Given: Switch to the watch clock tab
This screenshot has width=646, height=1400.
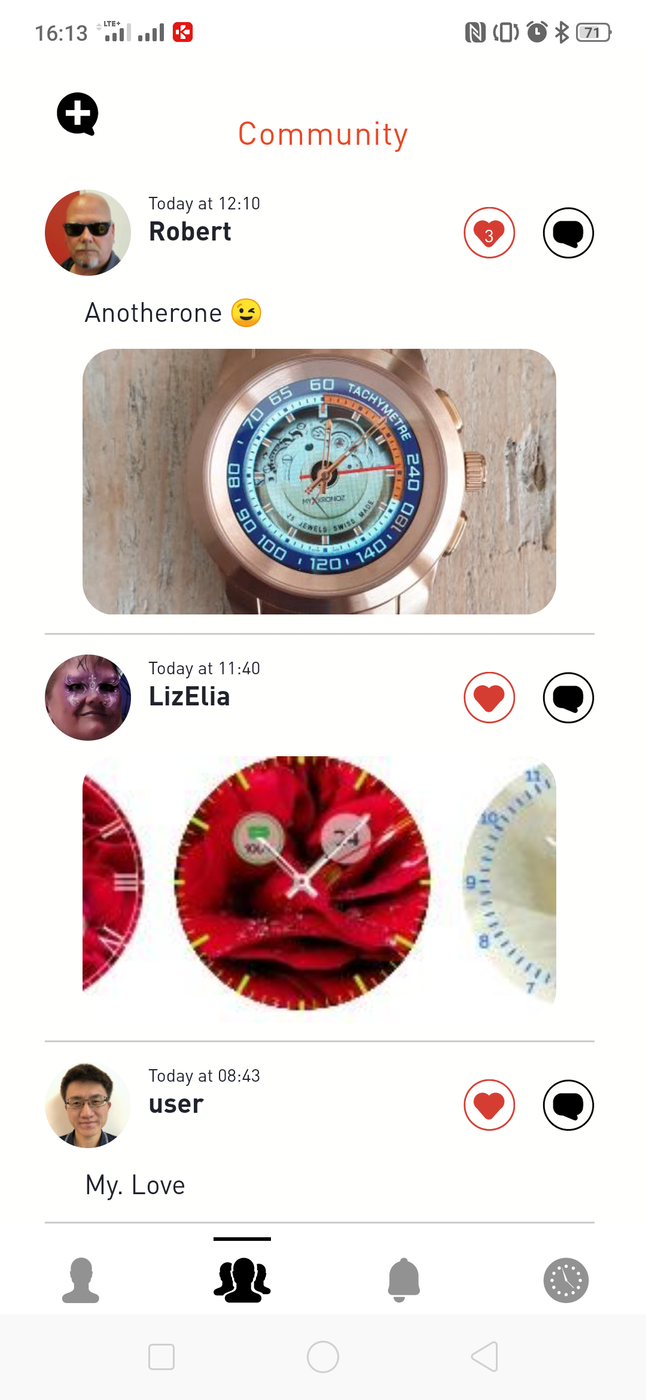Looking at the screenshot, I should point(566,1280).
